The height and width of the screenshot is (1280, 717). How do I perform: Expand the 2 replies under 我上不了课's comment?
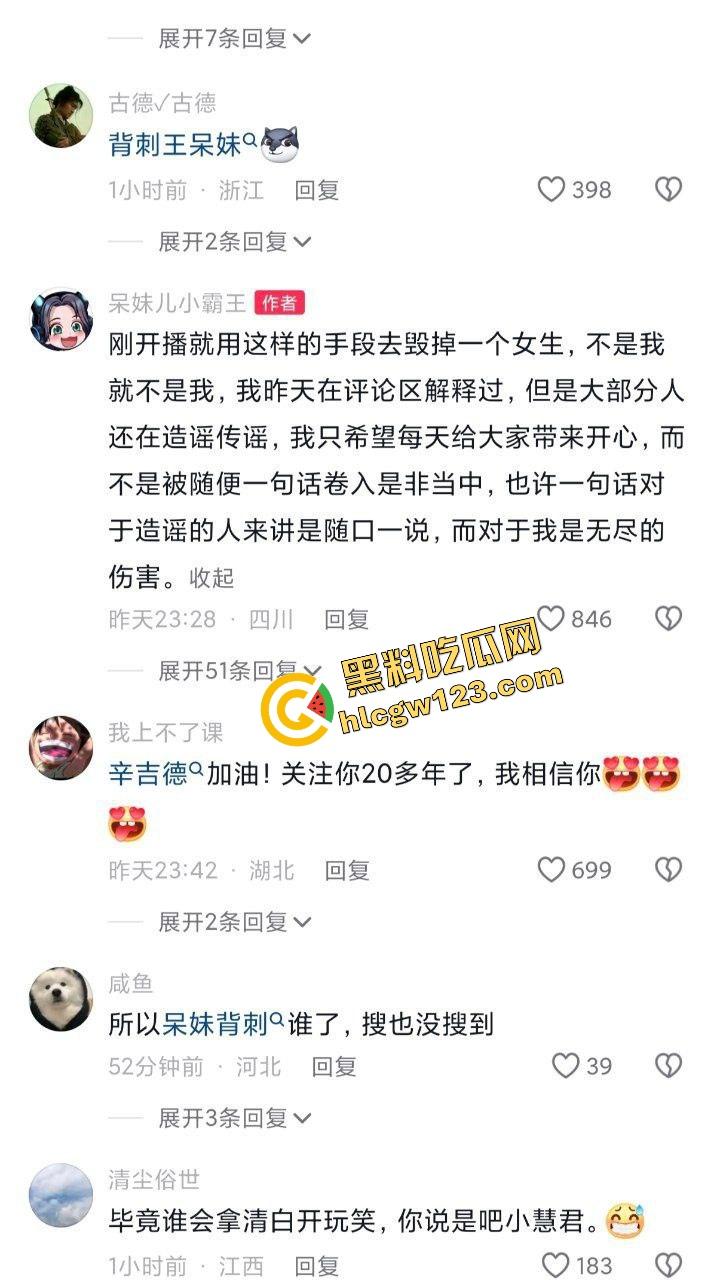[234, 921]
